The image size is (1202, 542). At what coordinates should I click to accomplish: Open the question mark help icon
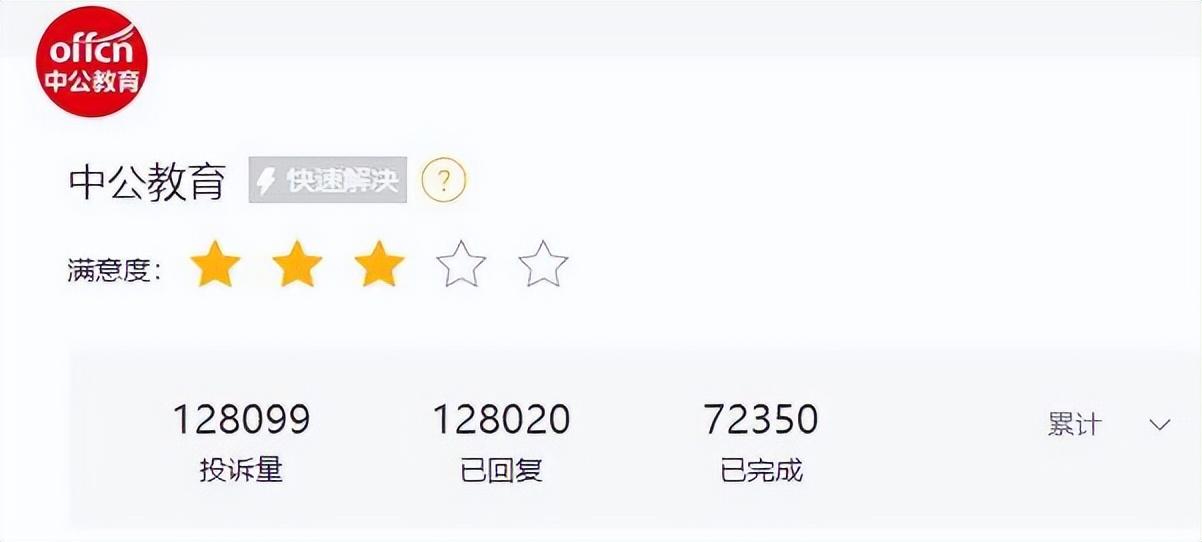coord(444,181)
